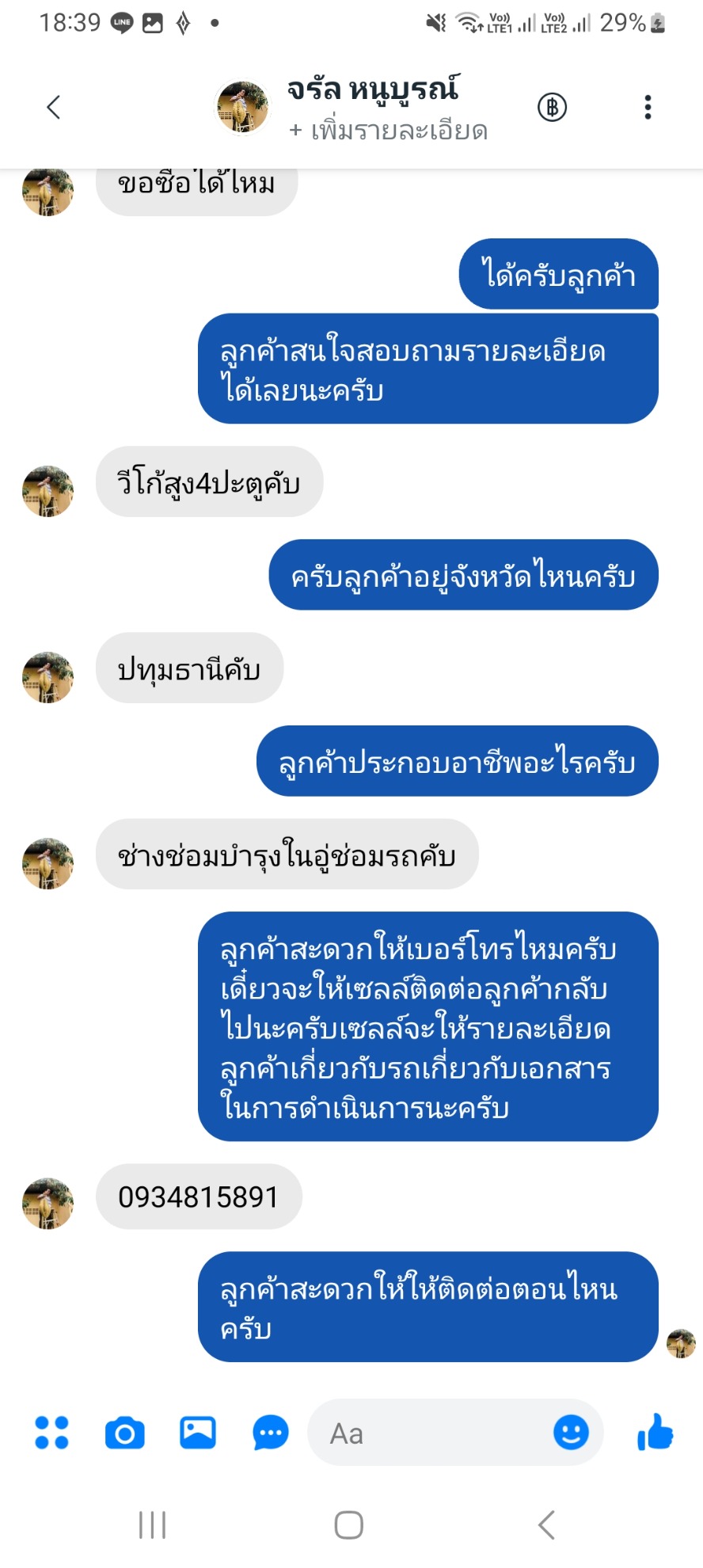Tap the phone number 0934815891 message
Viewport: 703px width, 1568px height.
[199, 1197]
